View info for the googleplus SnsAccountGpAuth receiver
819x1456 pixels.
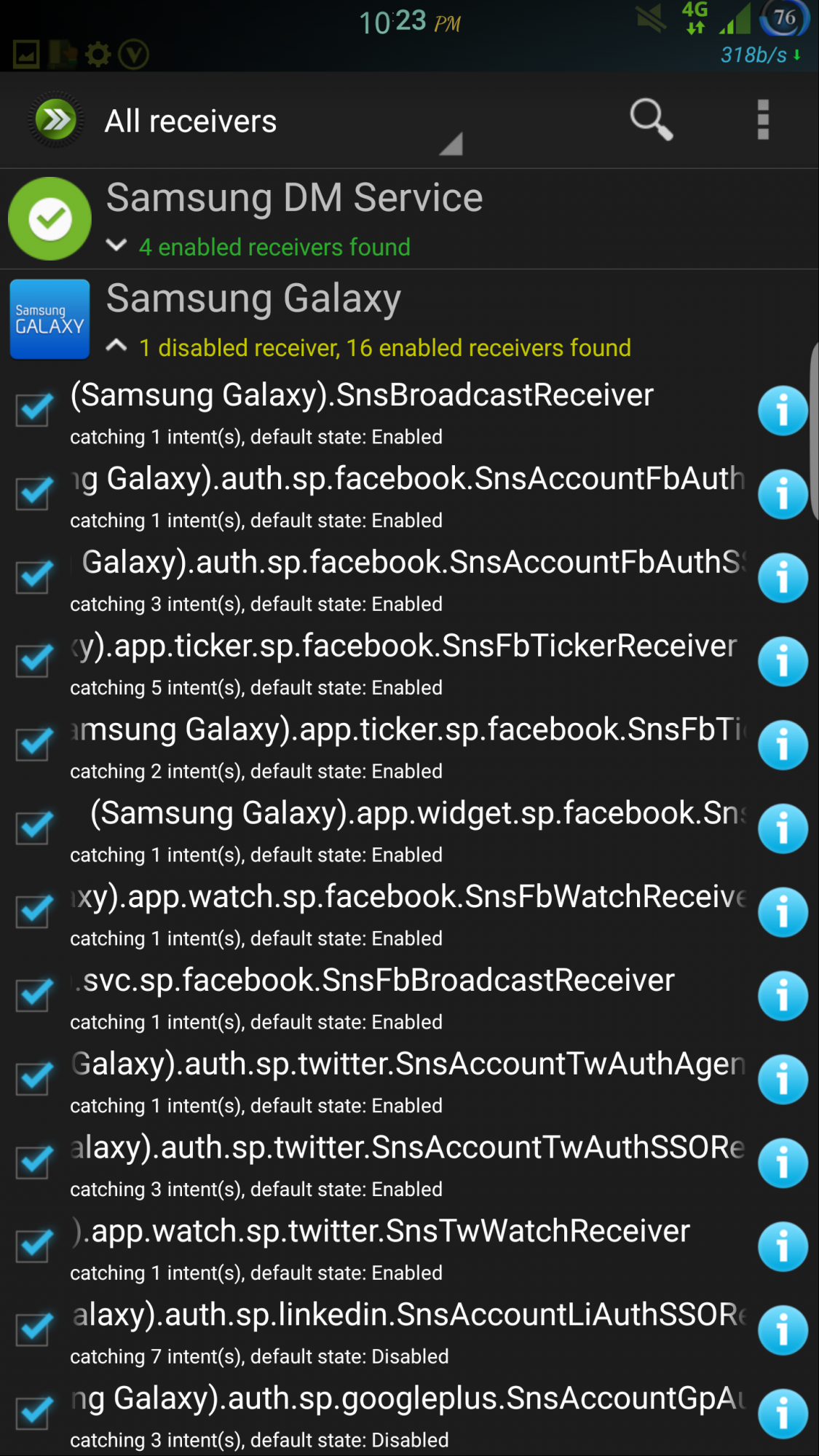coord(783,1414)
